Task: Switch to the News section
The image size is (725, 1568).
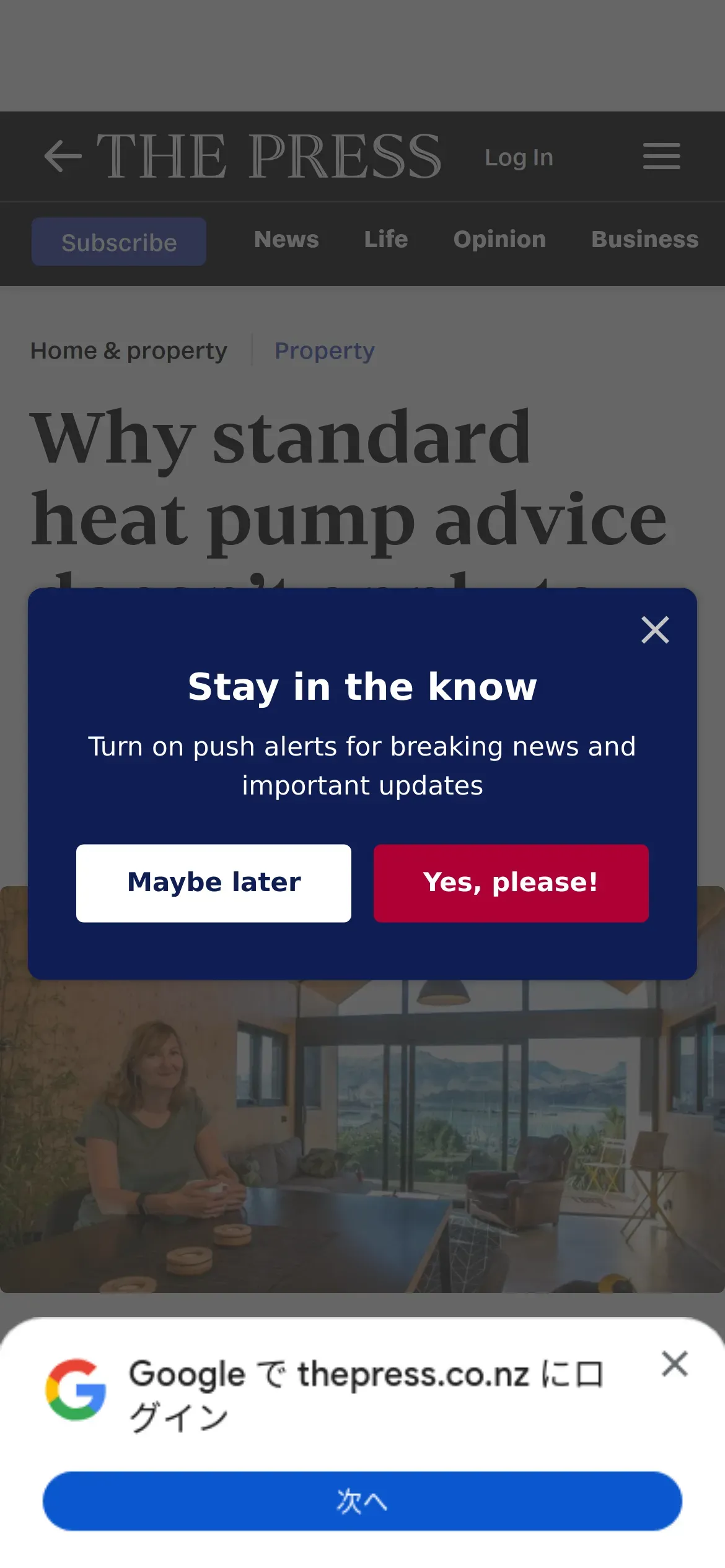Action: pos(286,240)
